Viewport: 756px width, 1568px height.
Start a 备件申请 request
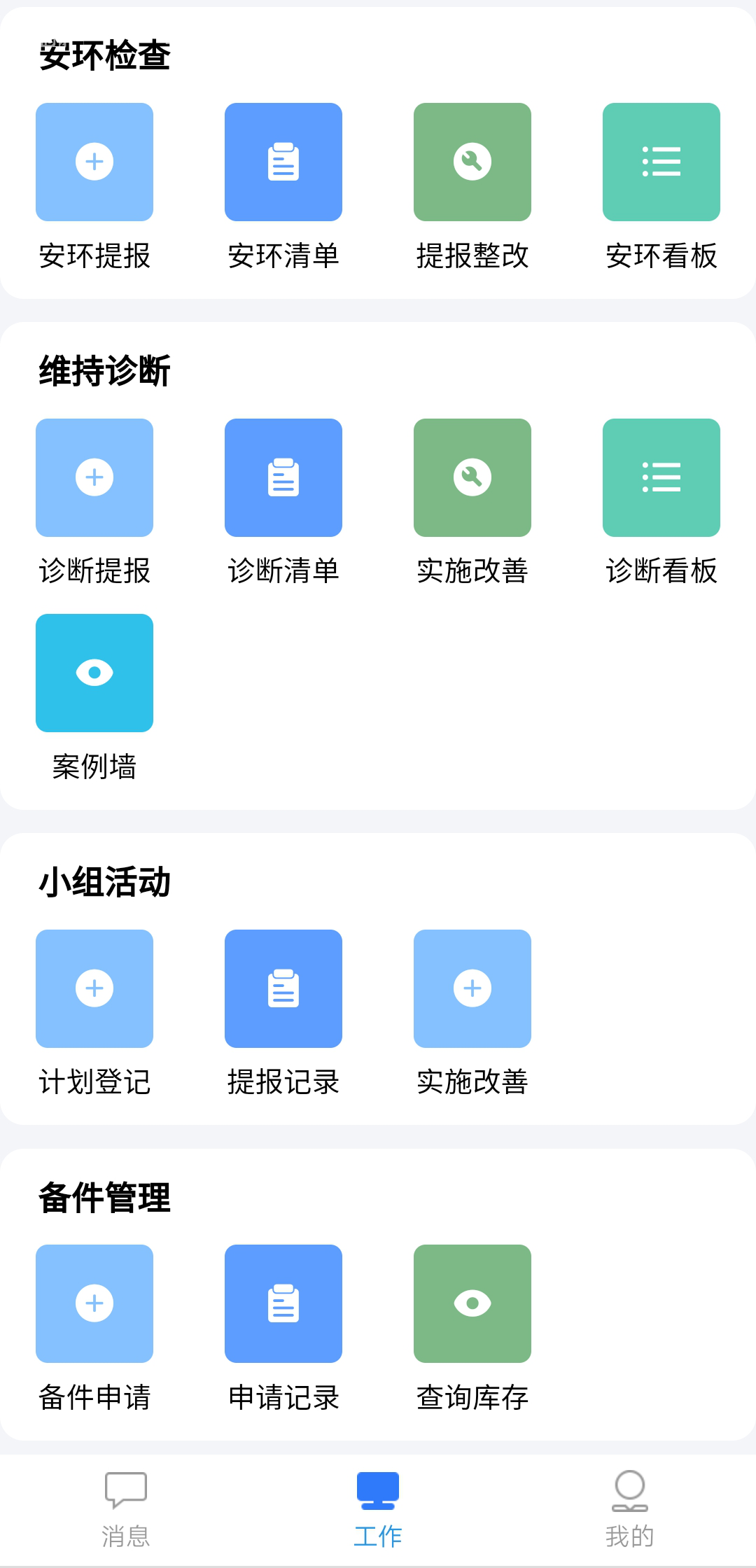click(94, 1303)
